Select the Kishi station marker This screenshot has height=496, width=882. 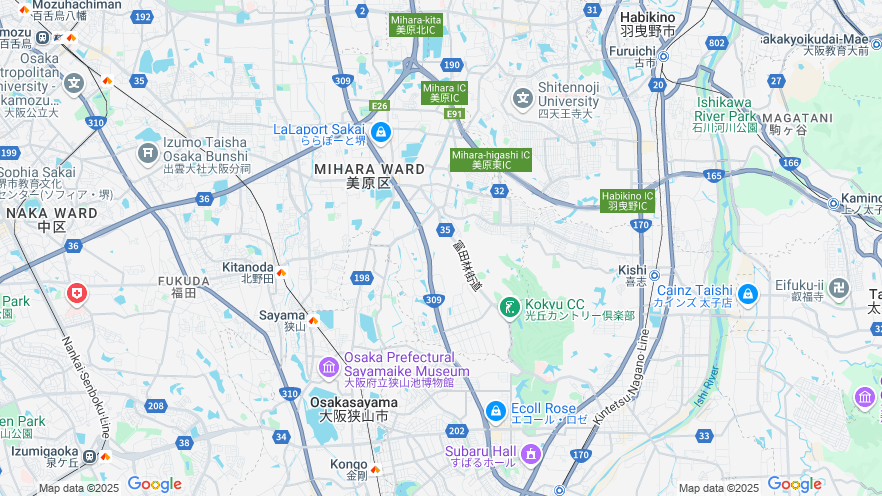655,275
